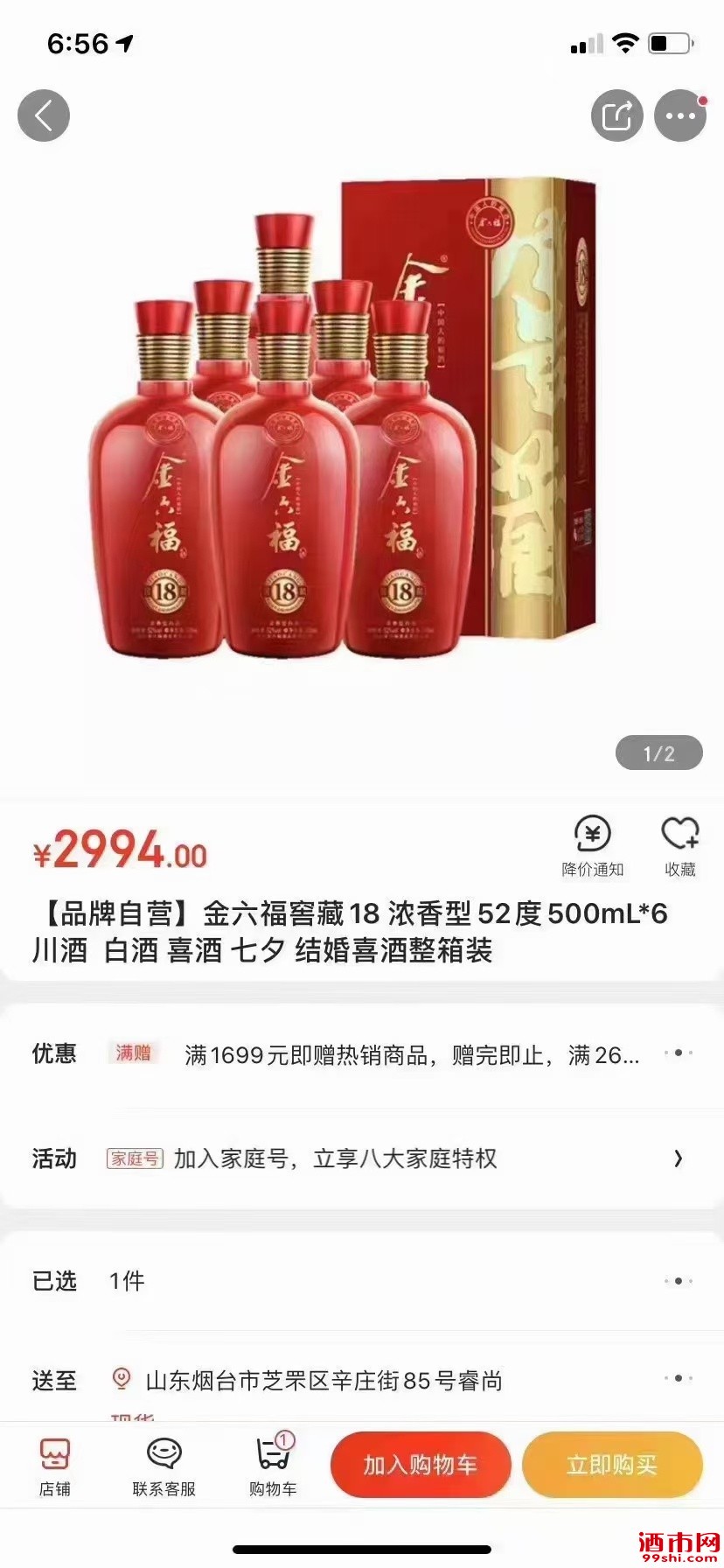
Task: Enable price drop notification (降价通知)
Action: pyautogui.click(x=592, y=844)
